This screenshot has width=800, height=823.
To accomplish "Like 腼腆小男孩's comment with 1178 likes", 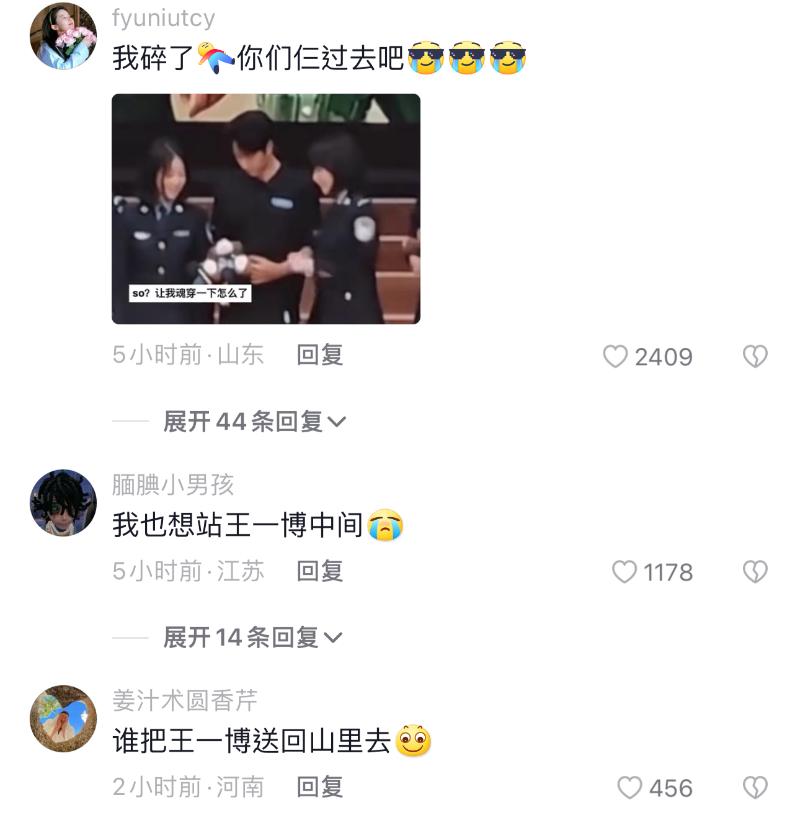I will tap(625, 572).
